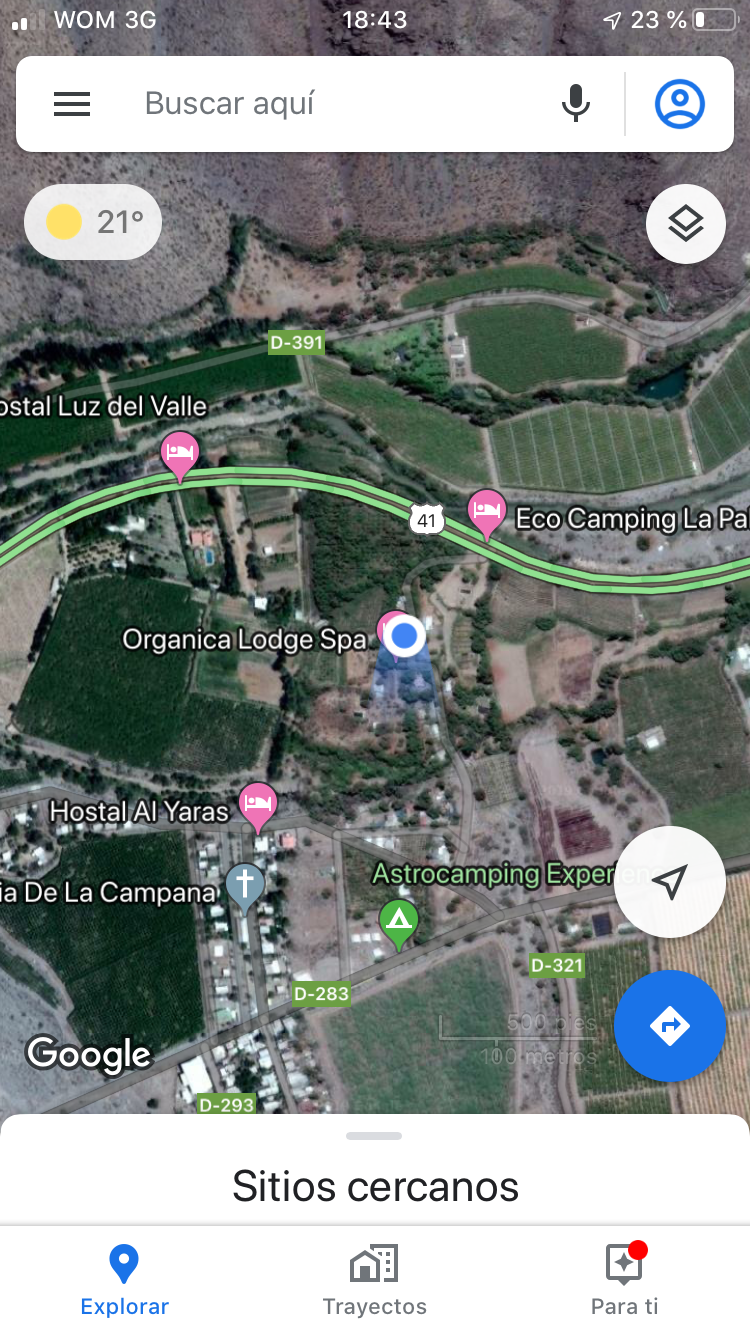The width and height of the screenshot is (750, 1334).
Task: Switch to the Trayectos tab
Action: 374,1280
